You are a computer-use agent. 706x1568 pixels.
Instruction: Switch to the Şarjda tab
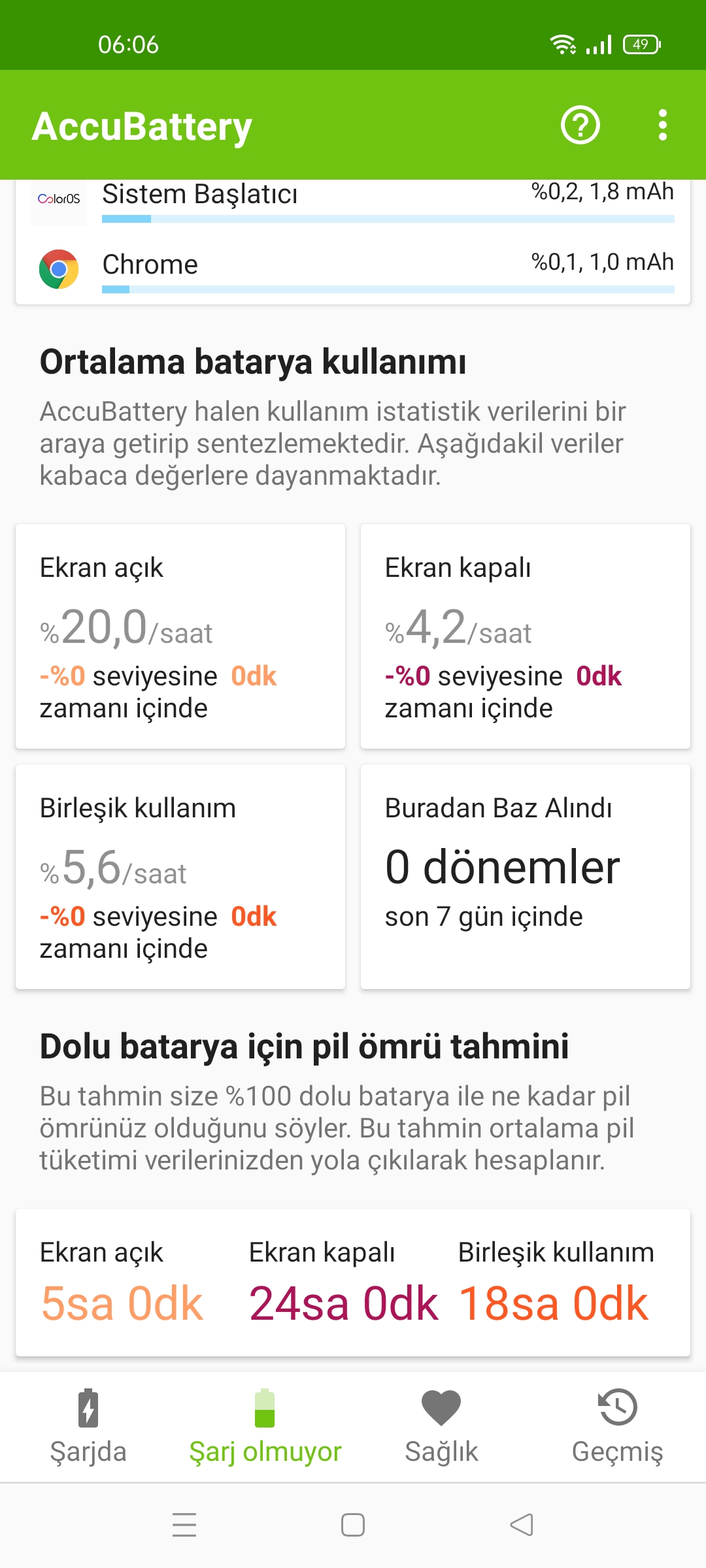click(x=88, y=1427)
